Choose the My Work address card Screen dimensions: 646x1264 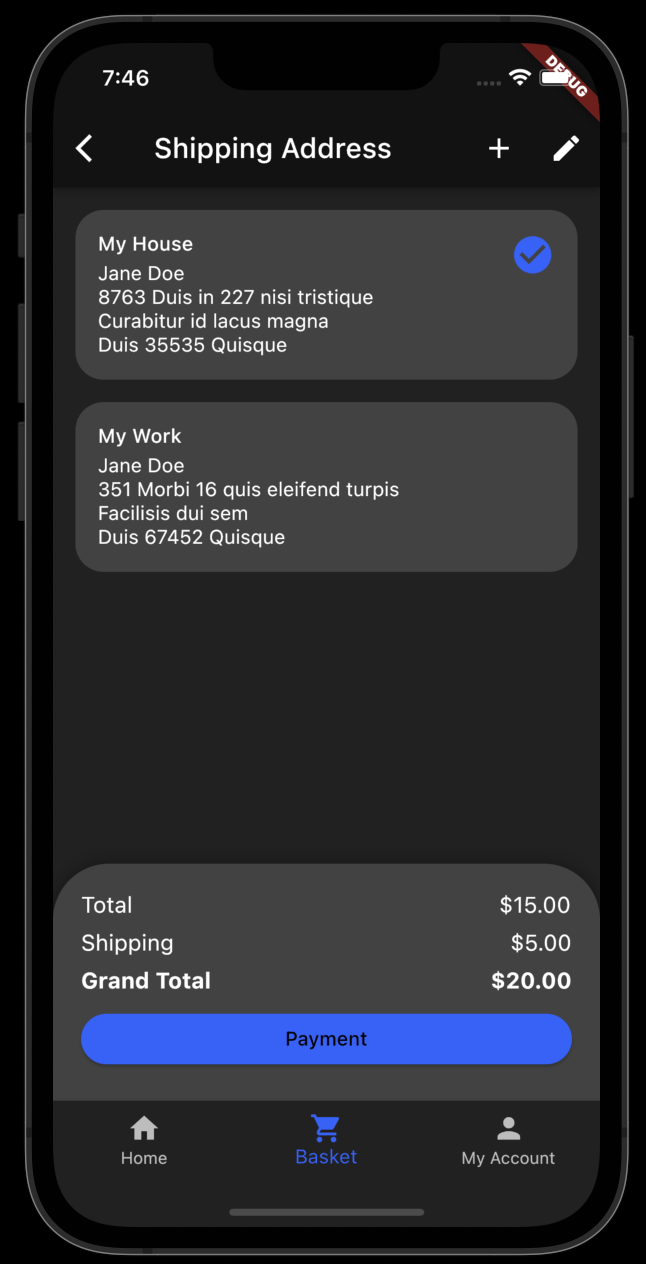pos(326,487)
